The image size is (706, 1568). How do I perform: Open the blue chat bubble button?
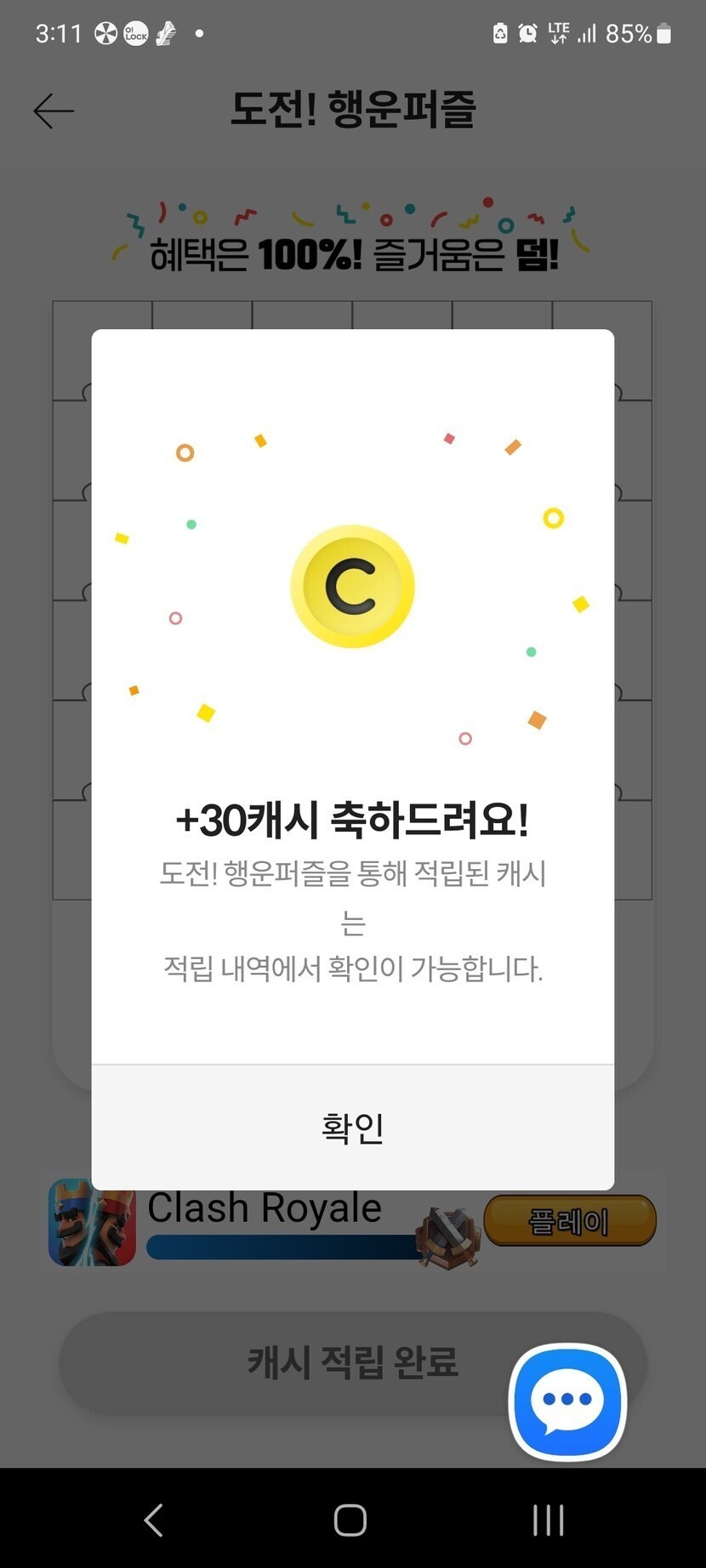[x=567, y=1400]
